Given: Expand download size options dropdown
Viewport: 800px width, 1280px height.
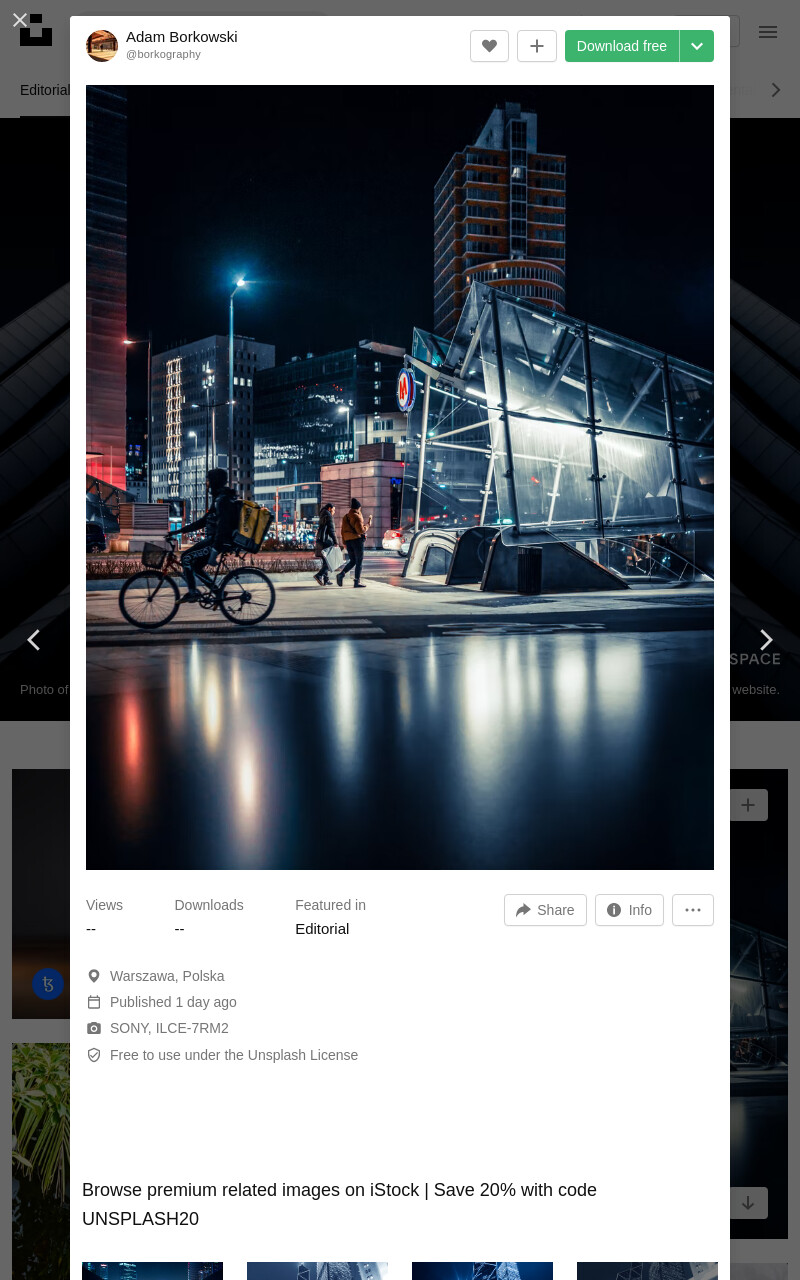Looking at the screenshot, I should [x=697, y=46].
